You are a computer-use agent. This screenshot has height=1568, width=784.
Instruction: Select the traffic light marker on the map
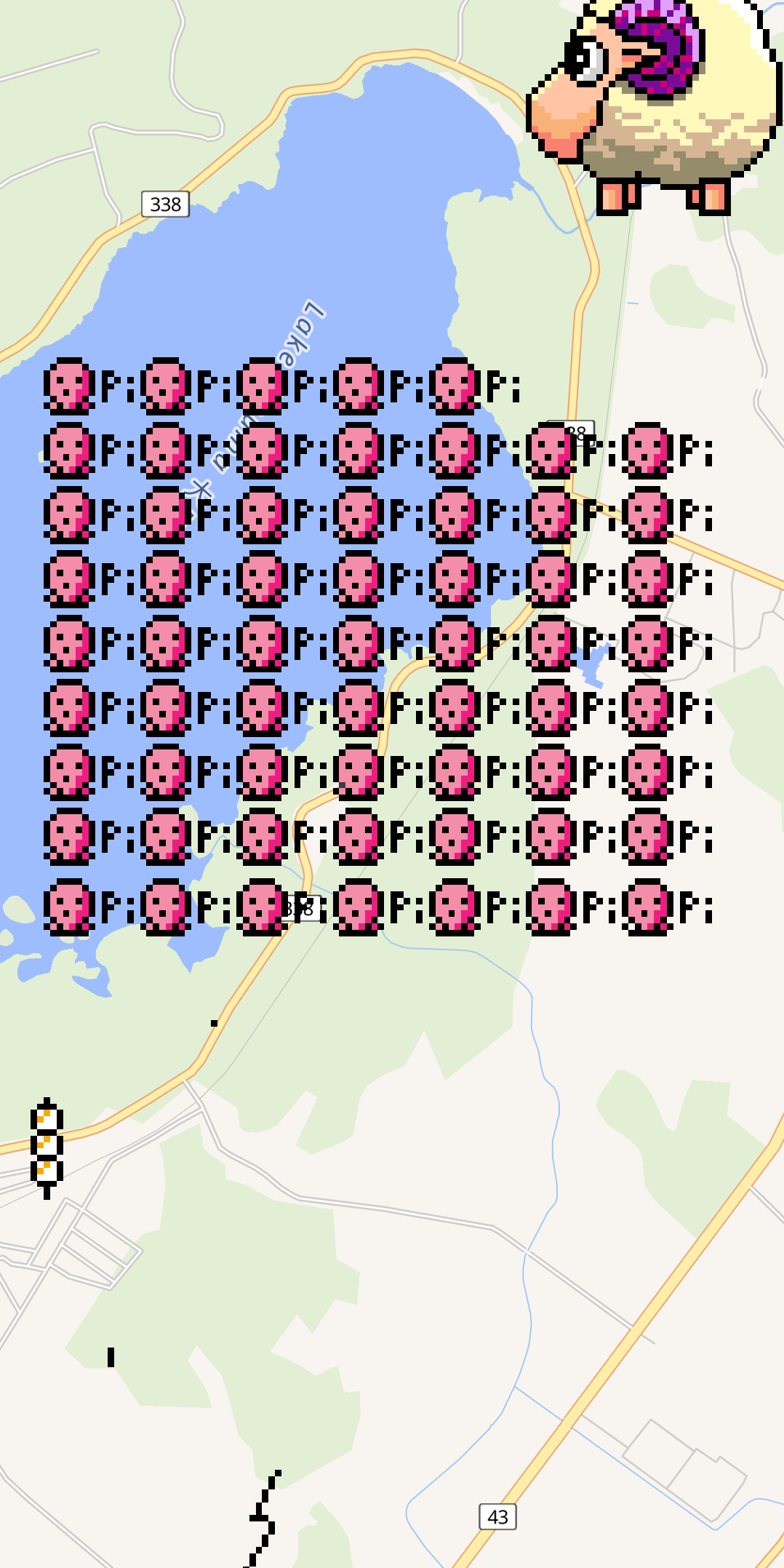pyautogui.click(x=47, y=1147)
